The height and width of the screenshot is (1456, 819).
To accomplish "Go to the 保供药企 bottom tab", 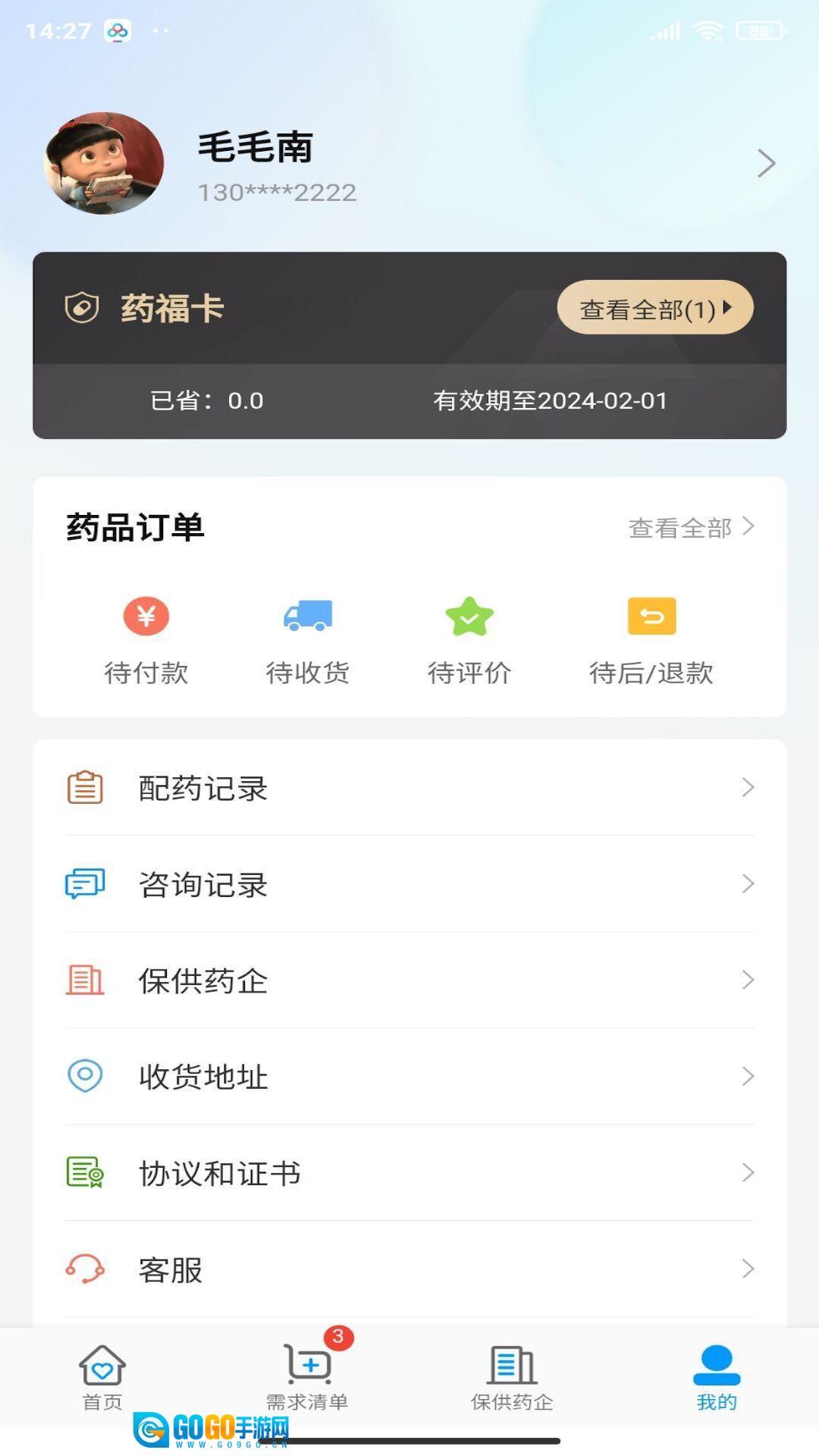I will click(512, 1378).
